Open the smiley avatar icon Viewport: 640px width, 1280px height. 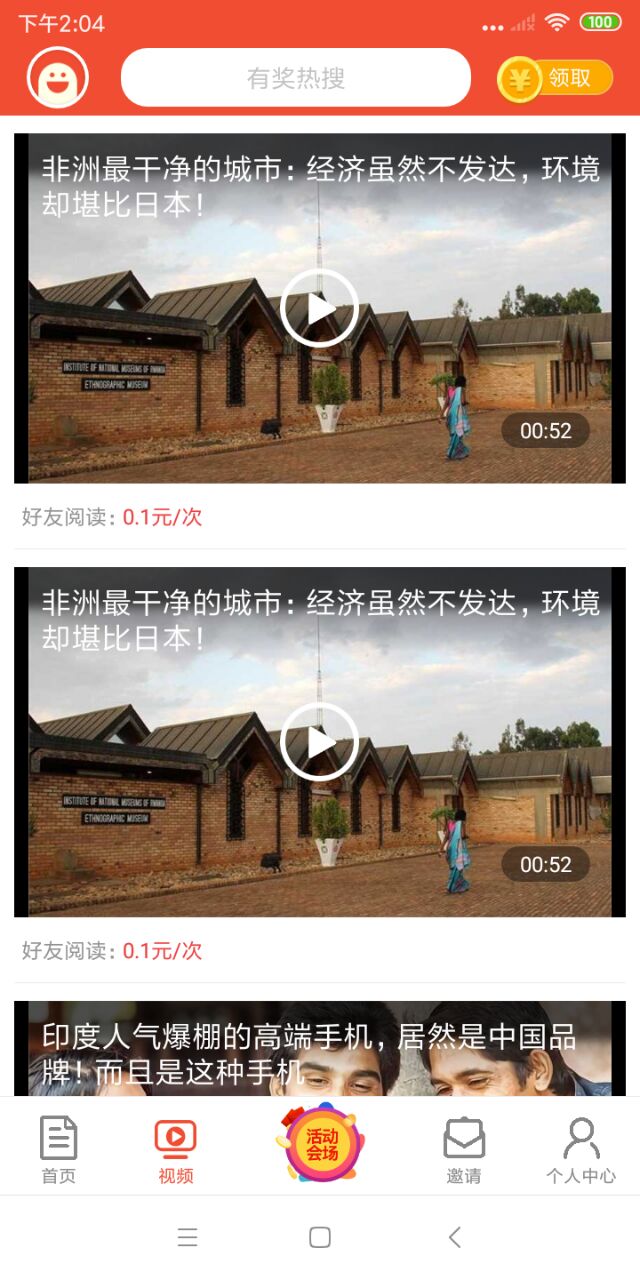pyautogui.click(x=58, y=78)
